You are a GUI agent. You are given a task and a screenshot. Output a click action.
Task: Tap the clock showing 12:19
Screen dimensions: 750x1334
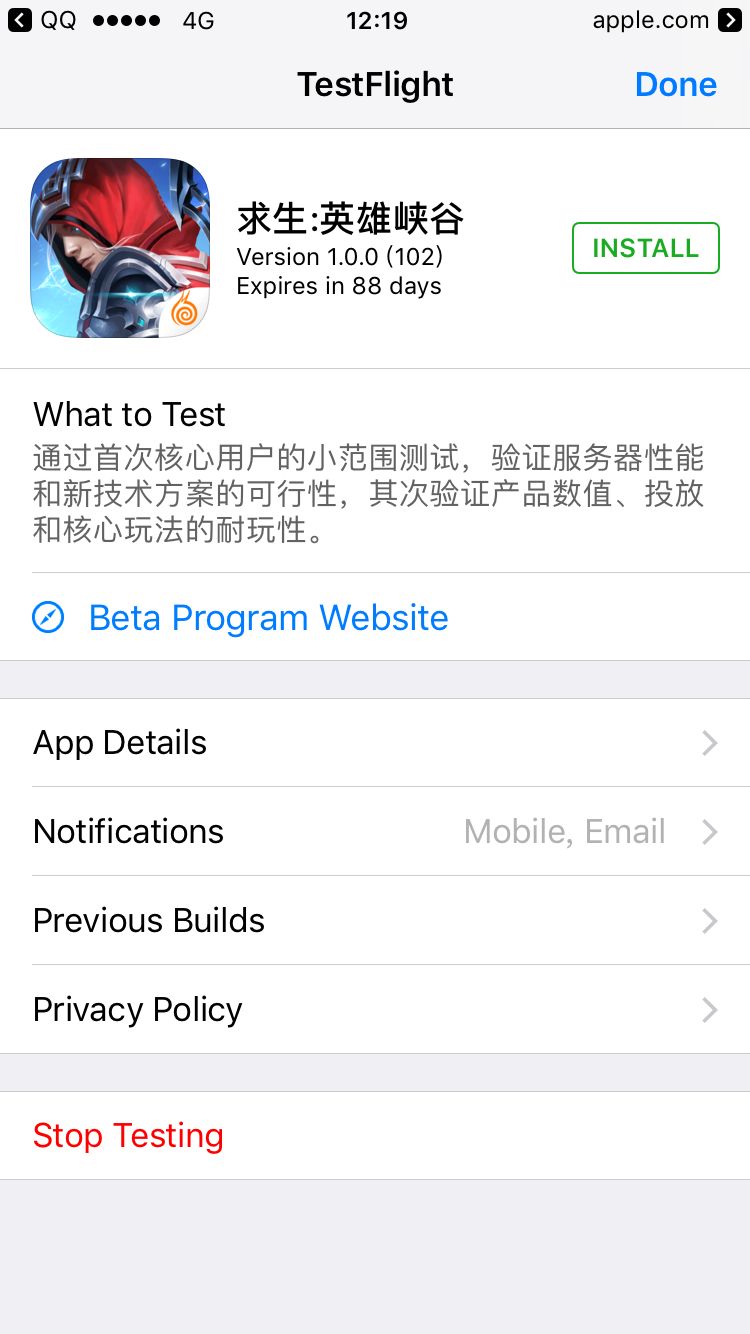[x=376, y=20]
